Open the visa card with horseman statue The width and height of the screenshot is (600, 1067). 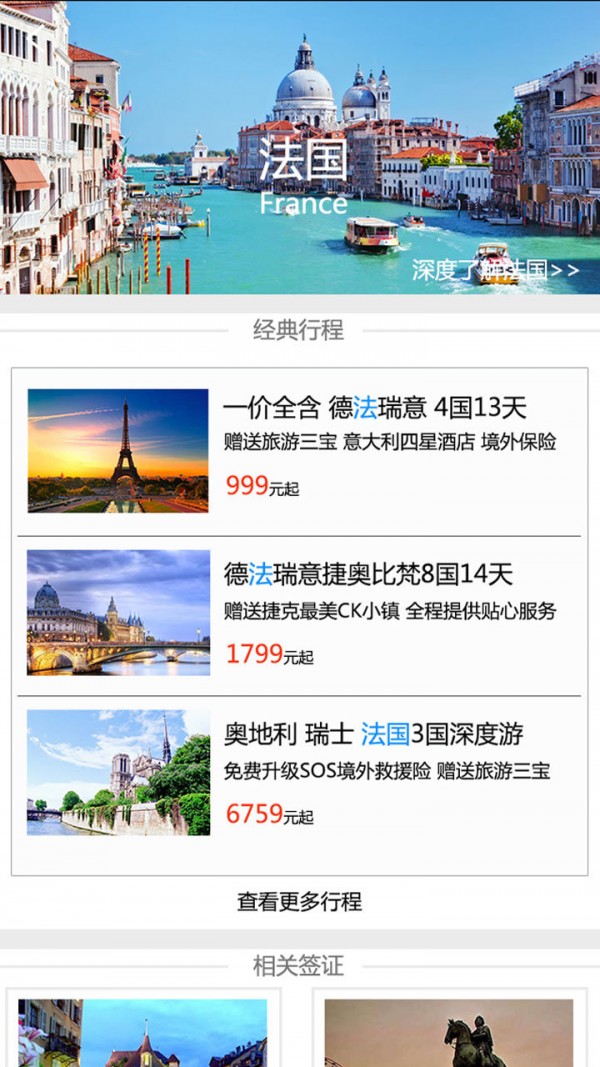448,1031
